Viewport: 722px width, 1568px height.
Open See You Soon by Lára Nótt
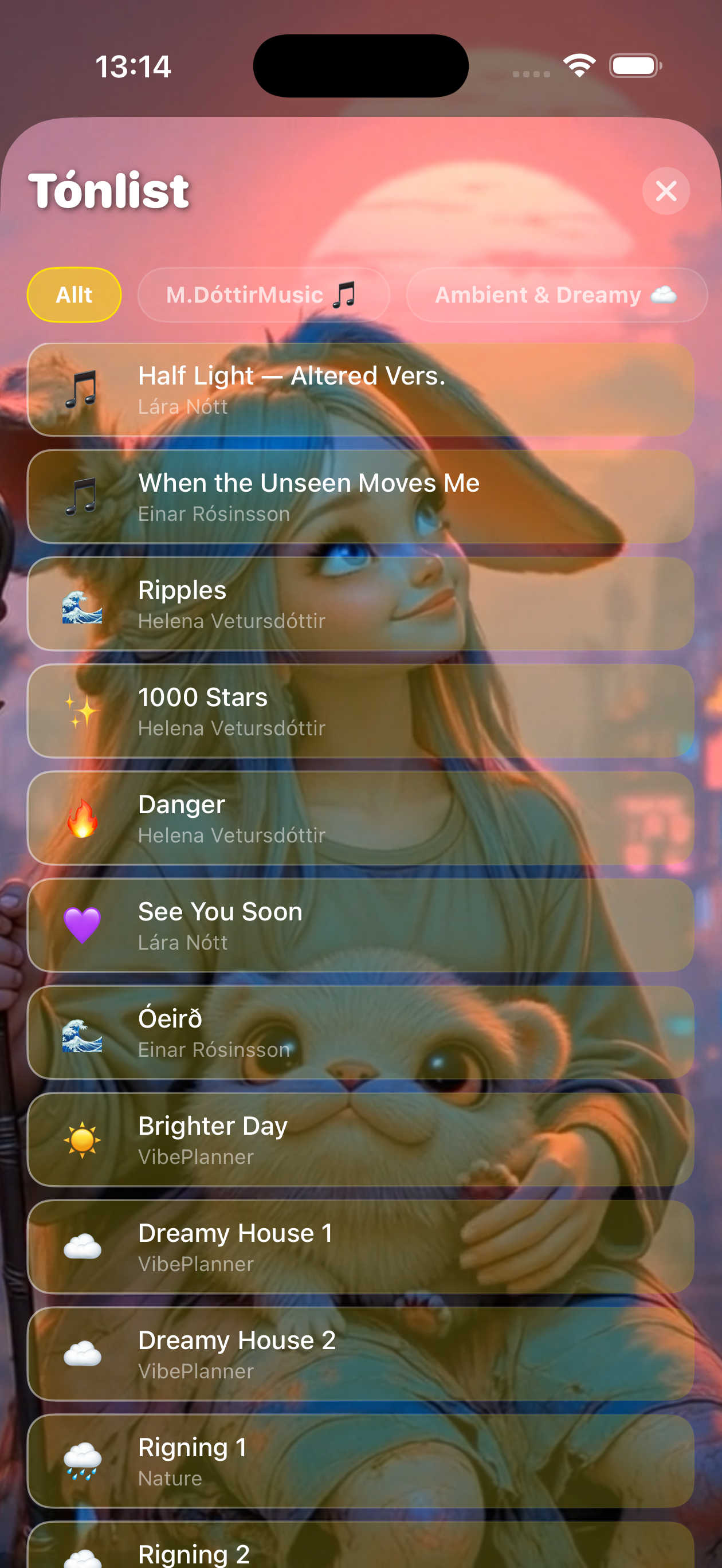(x=360, y=926)
